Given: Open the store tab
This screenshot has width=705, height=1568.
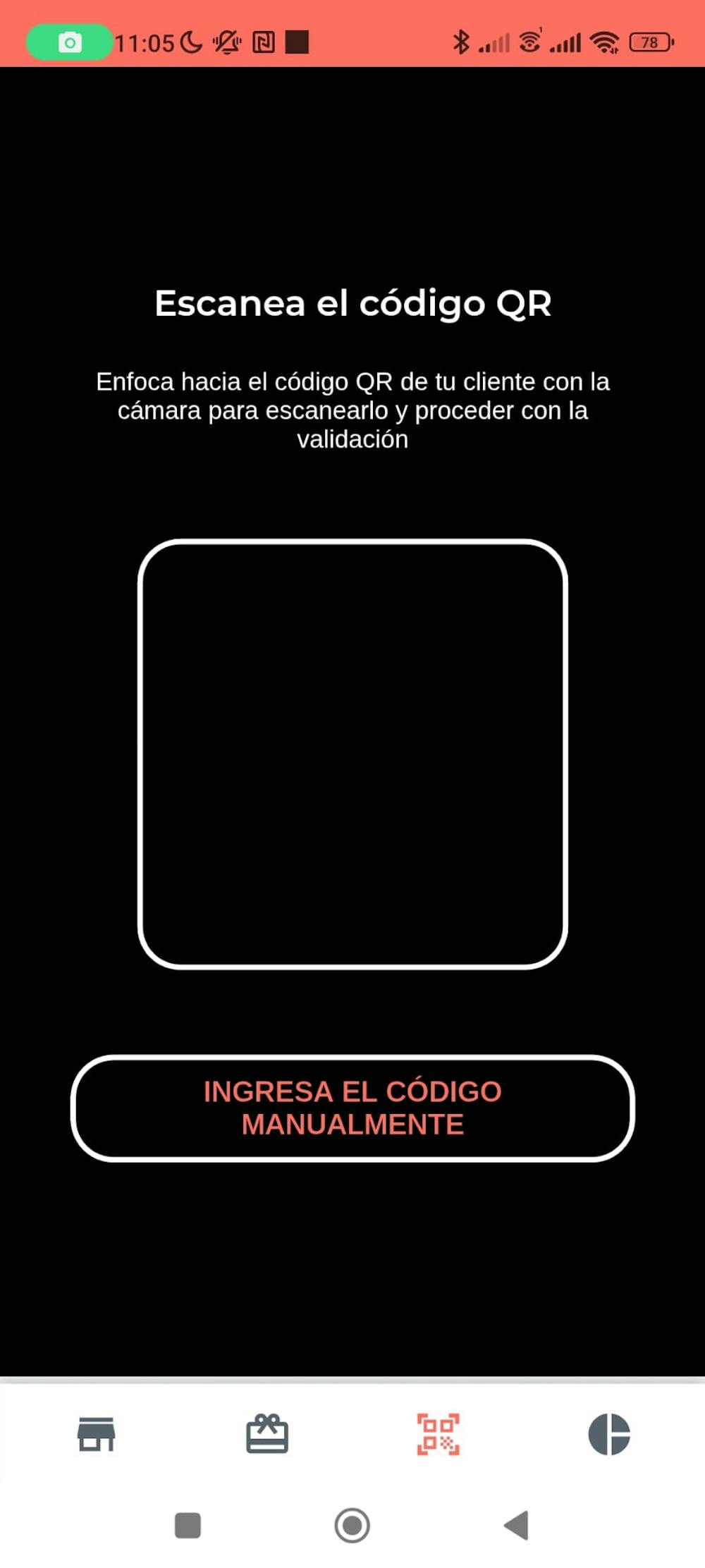Looking at the screenshot, I should [97, 1434].
